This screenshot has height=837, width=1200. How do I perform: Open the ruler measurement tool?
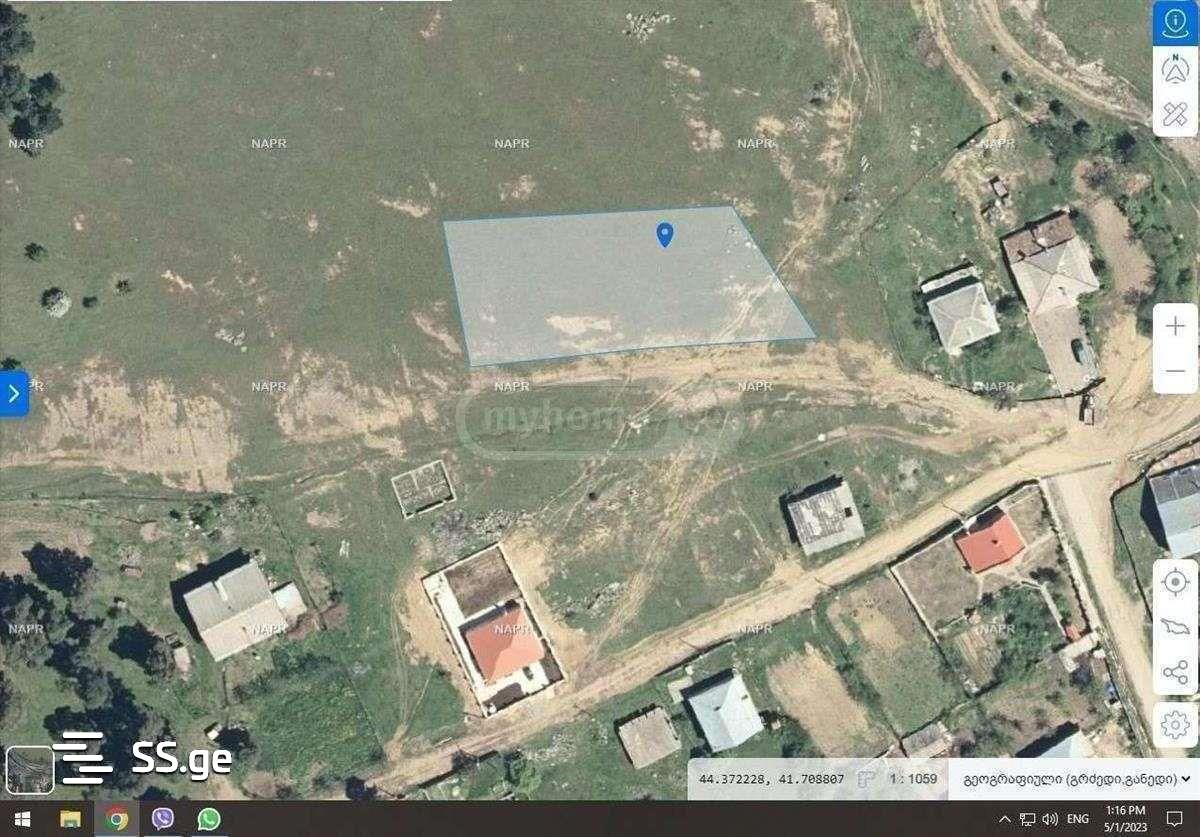click(1175, 113)
